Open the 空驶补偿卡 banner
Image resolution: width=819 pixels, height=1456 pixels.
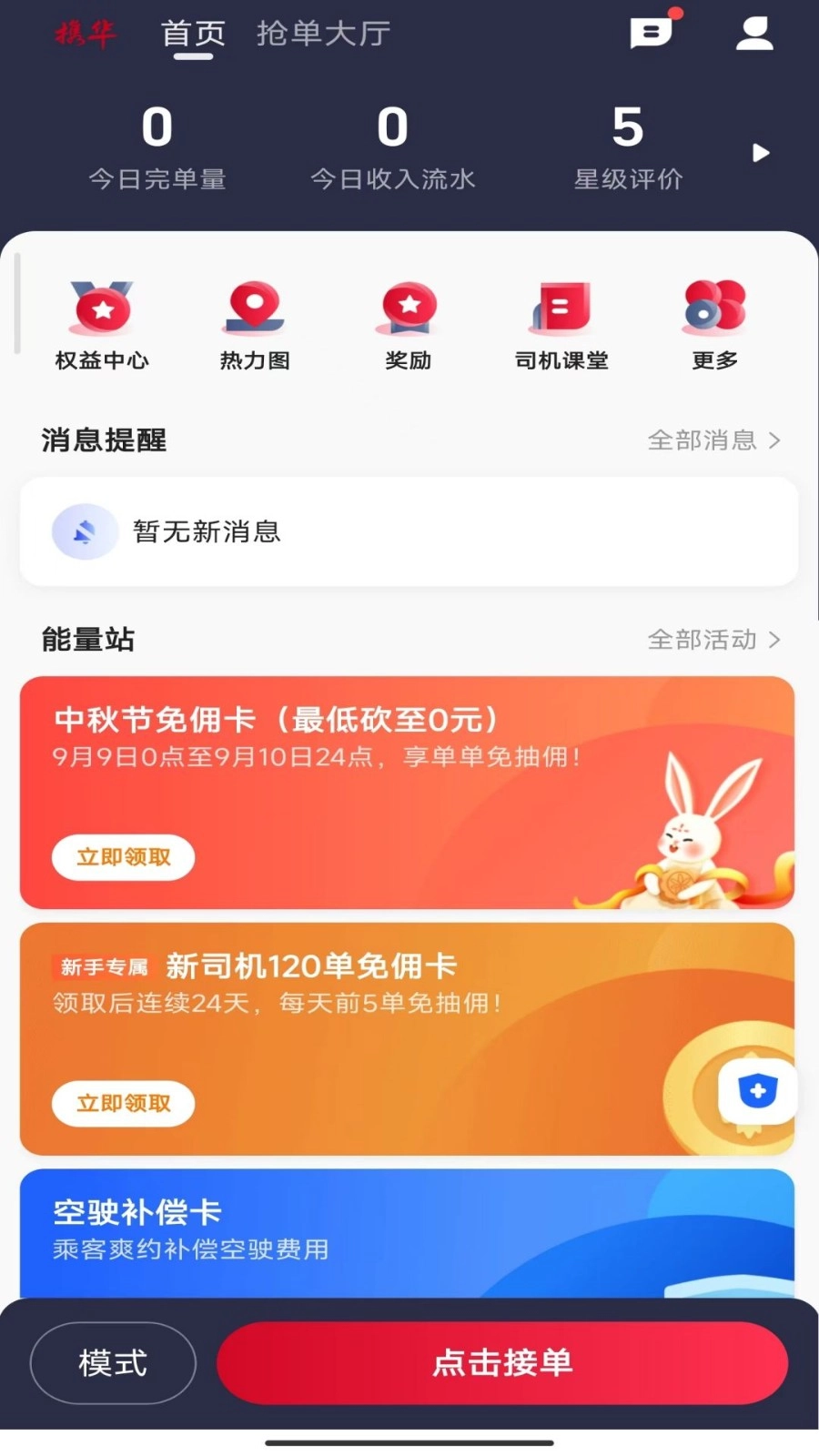364,1228
